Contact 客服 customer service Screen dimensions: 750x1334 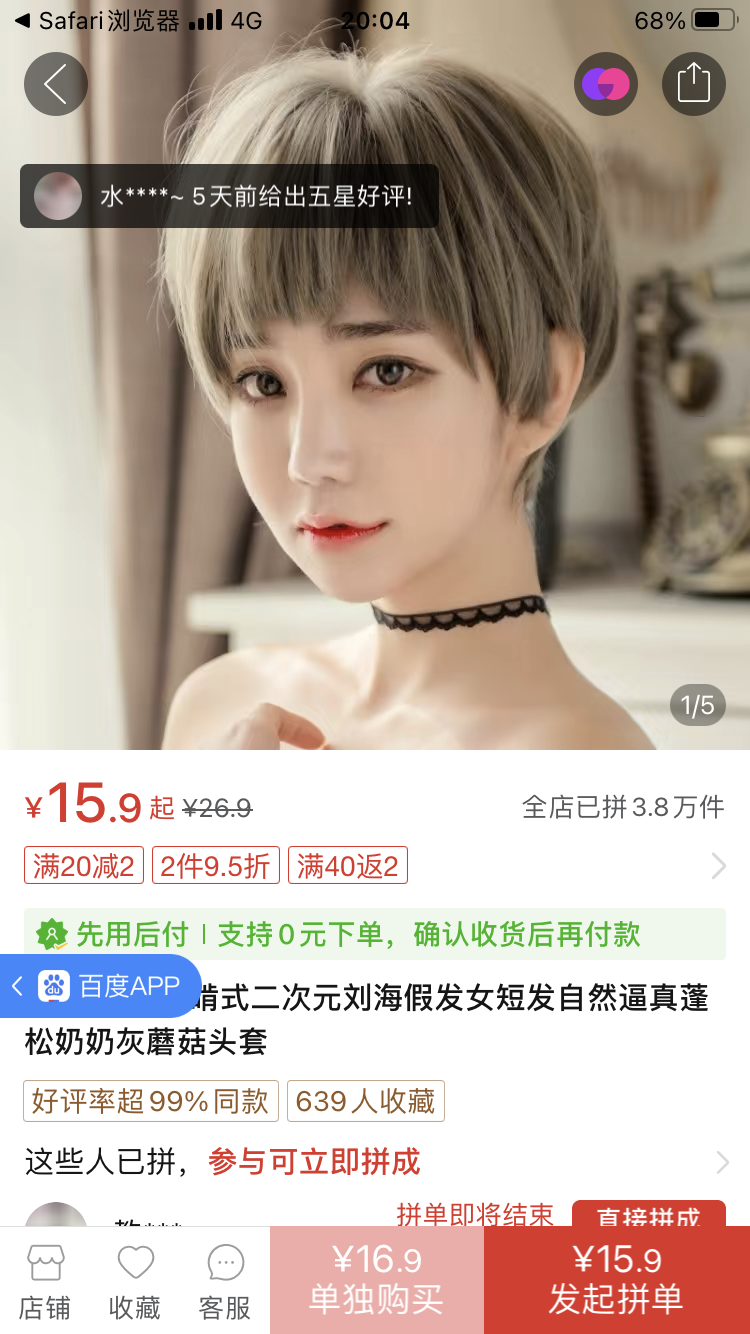(x=225, y=1282)
